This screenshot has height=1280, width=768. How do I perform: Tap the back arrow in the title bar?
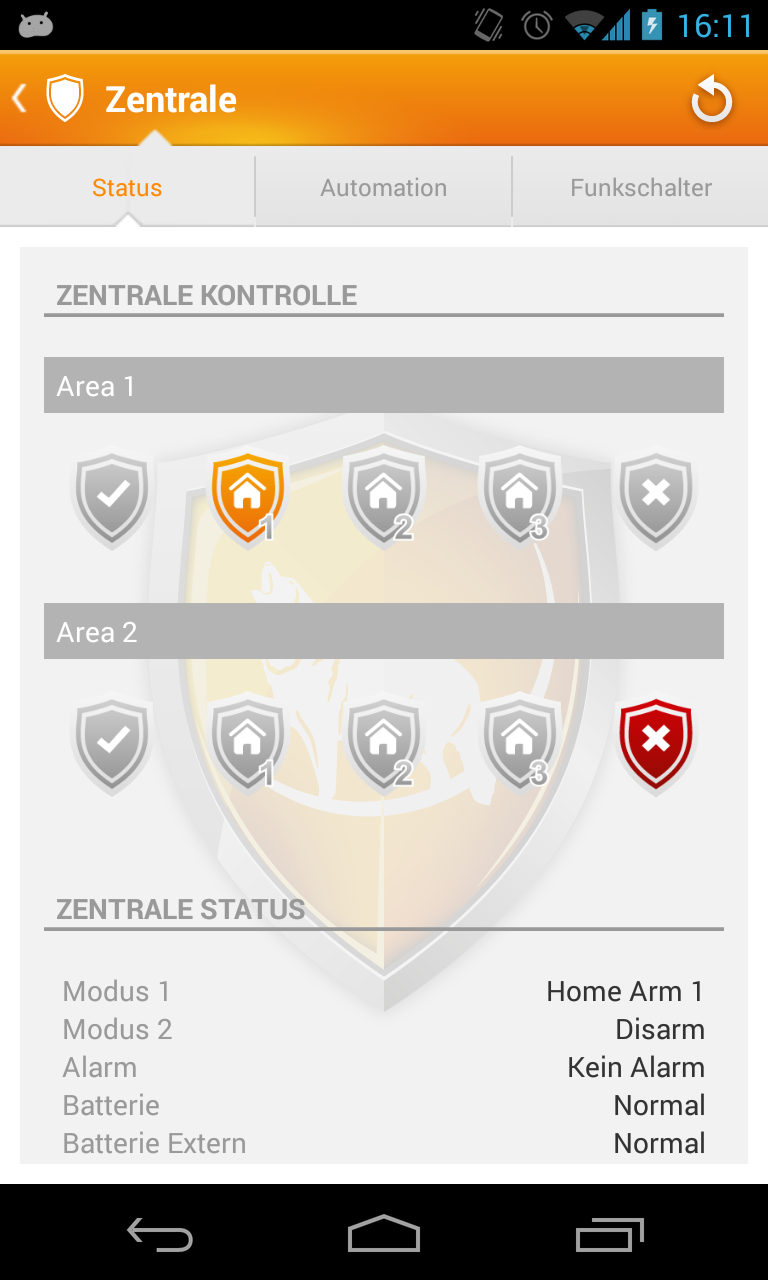pos(18,98)
